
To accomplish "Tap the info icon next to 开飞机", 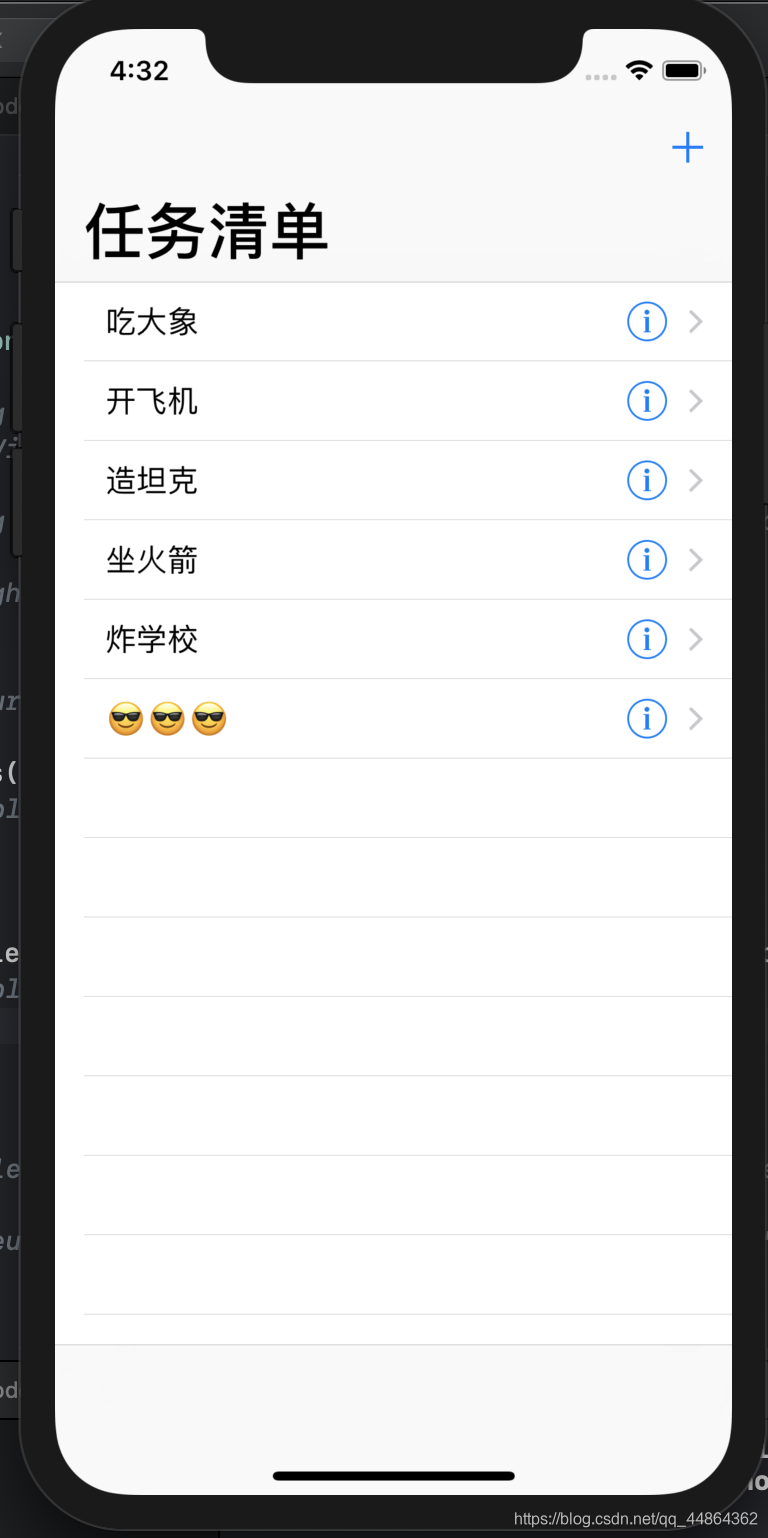I will click(647, 401).
